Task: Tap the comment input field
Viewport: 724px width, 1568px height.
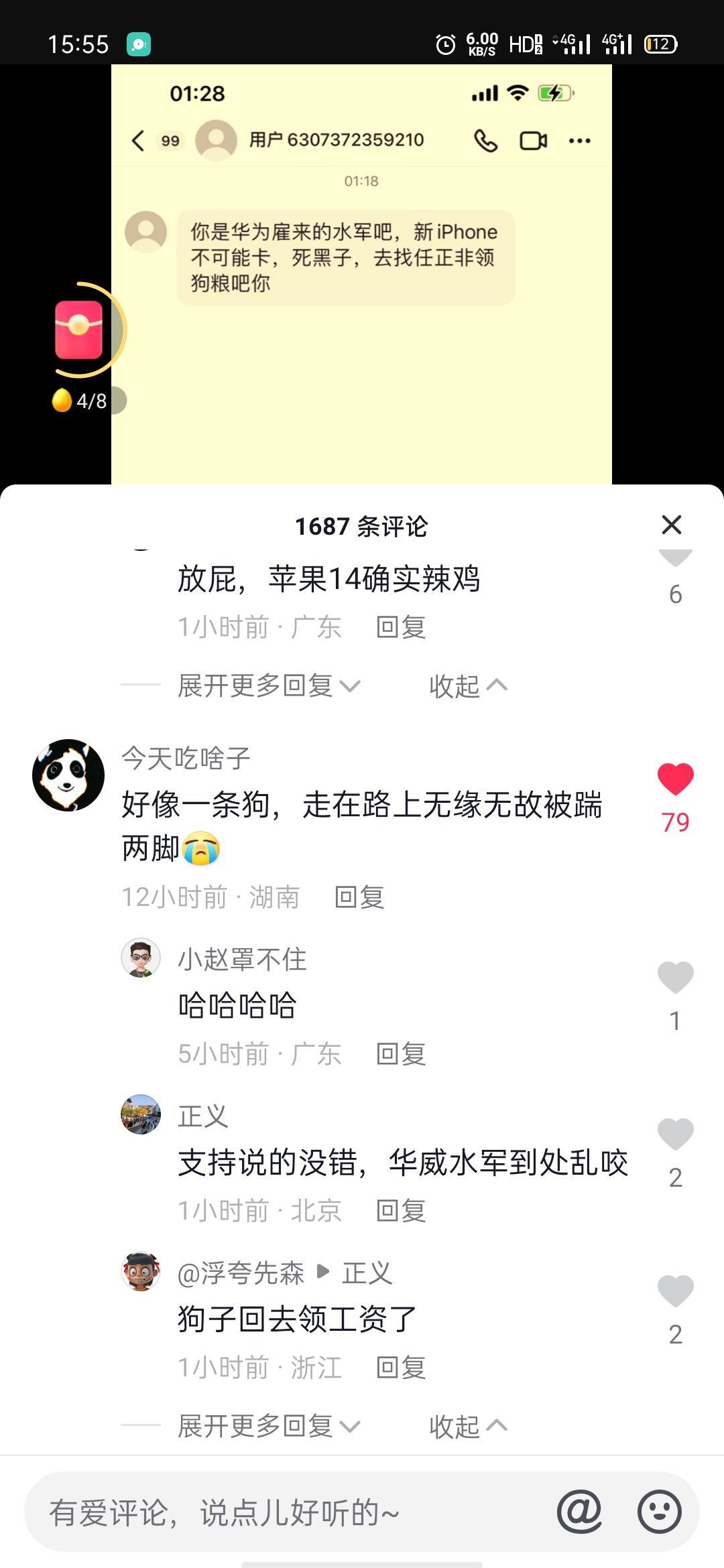Action: click(x=288, y=1512)
